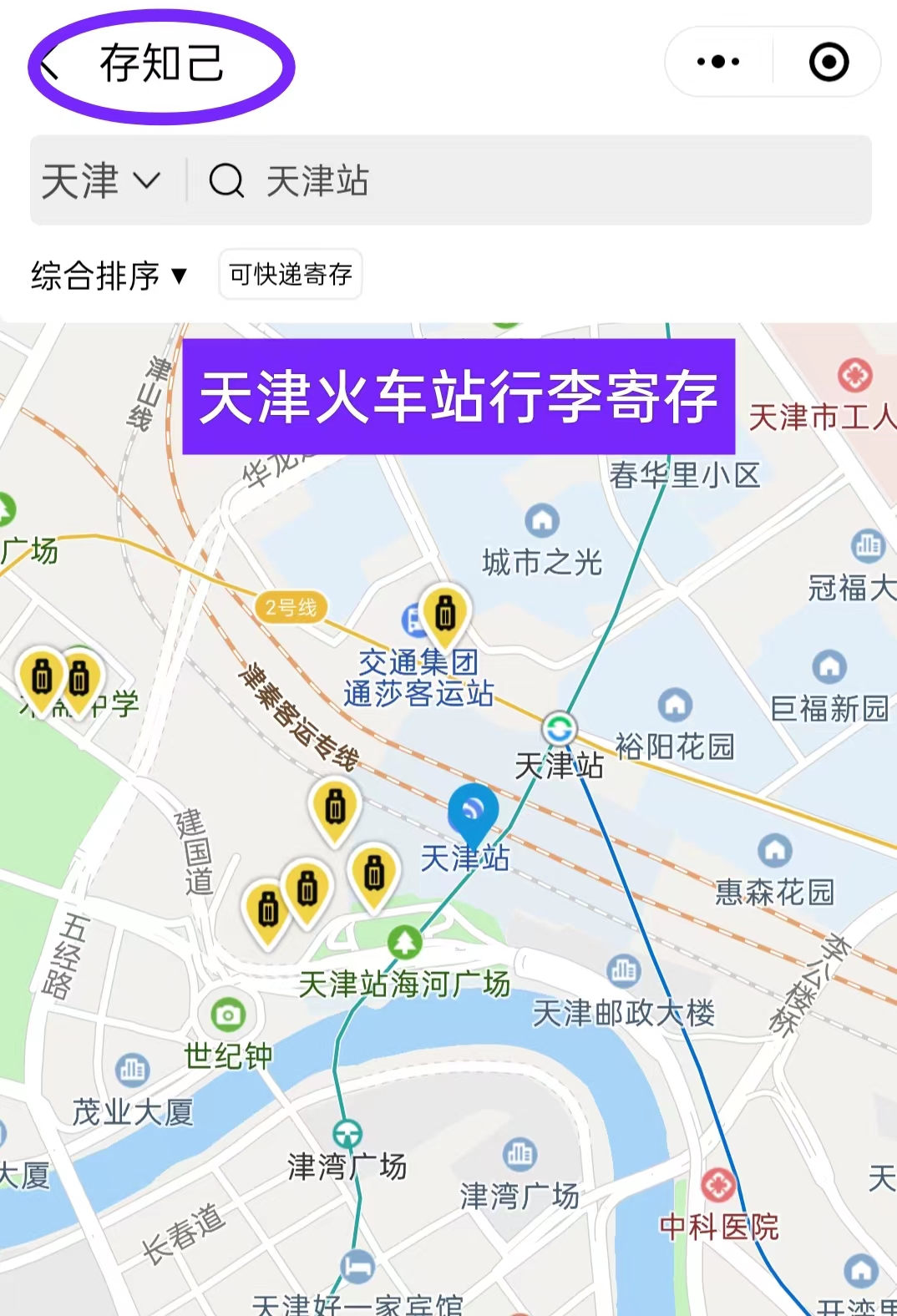Click the circular mini-program close control
The height and width of the screenshot is (1316, 897).
point(826,61)
